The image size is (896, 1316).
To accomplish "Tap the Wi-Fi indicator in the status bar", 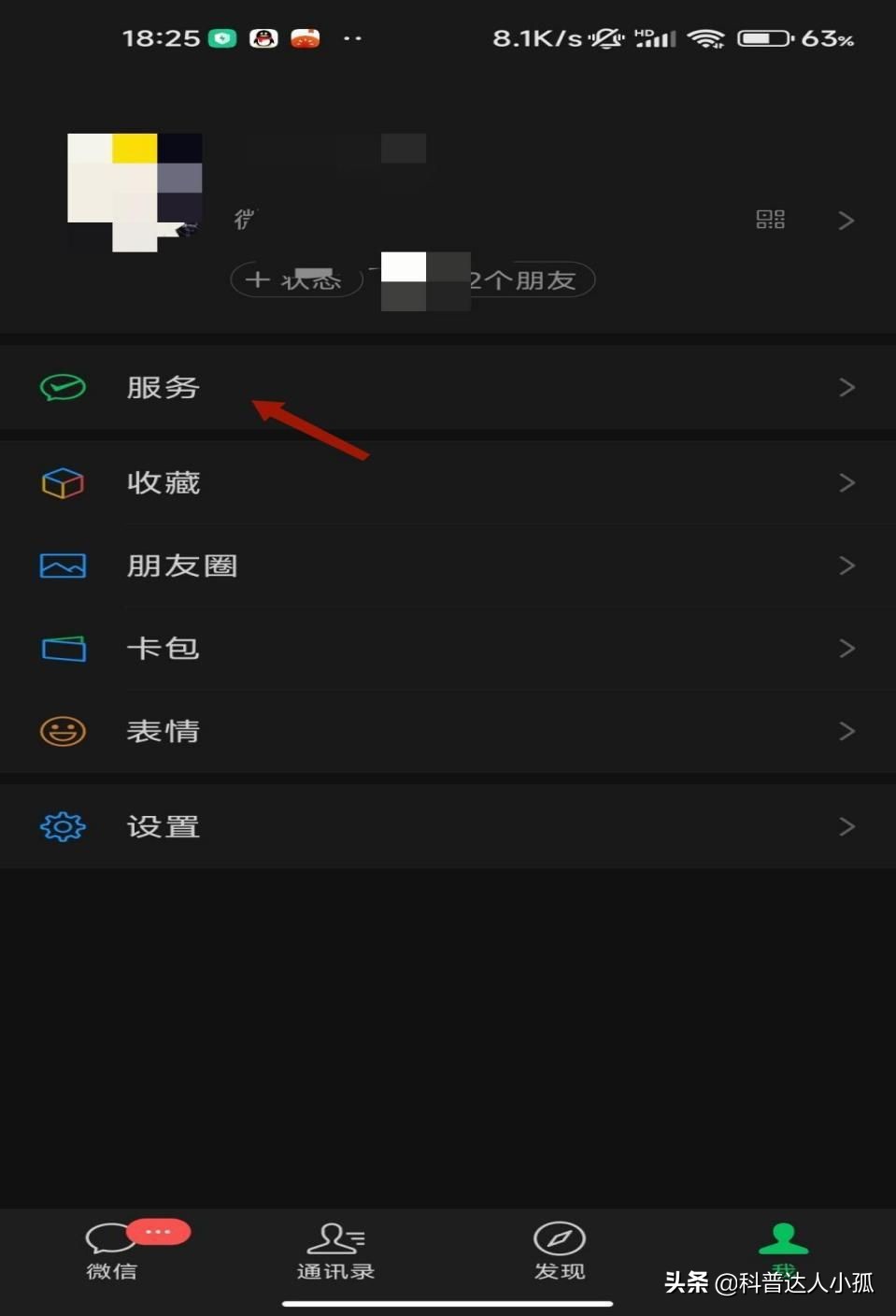I will 707,37.
